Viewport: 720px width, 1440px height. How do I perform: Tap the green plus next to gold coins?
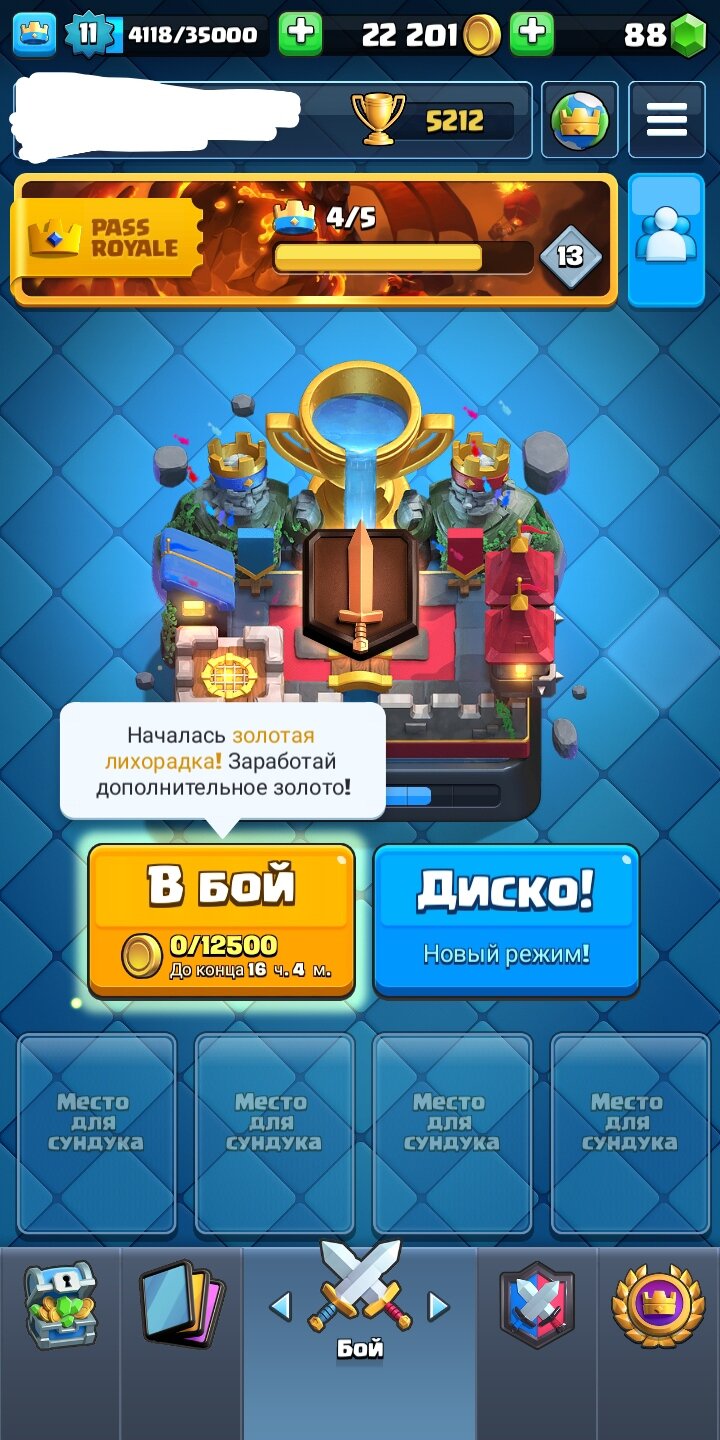[532, 35]
